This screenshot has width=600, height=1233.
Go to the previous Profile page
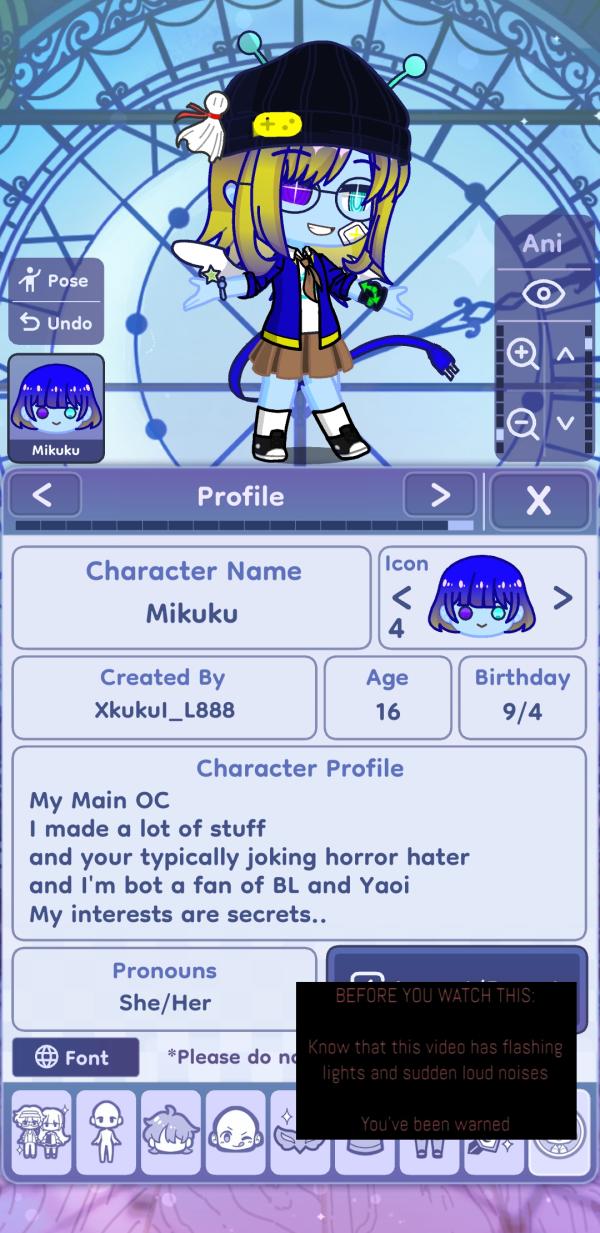tap(42, 495)
